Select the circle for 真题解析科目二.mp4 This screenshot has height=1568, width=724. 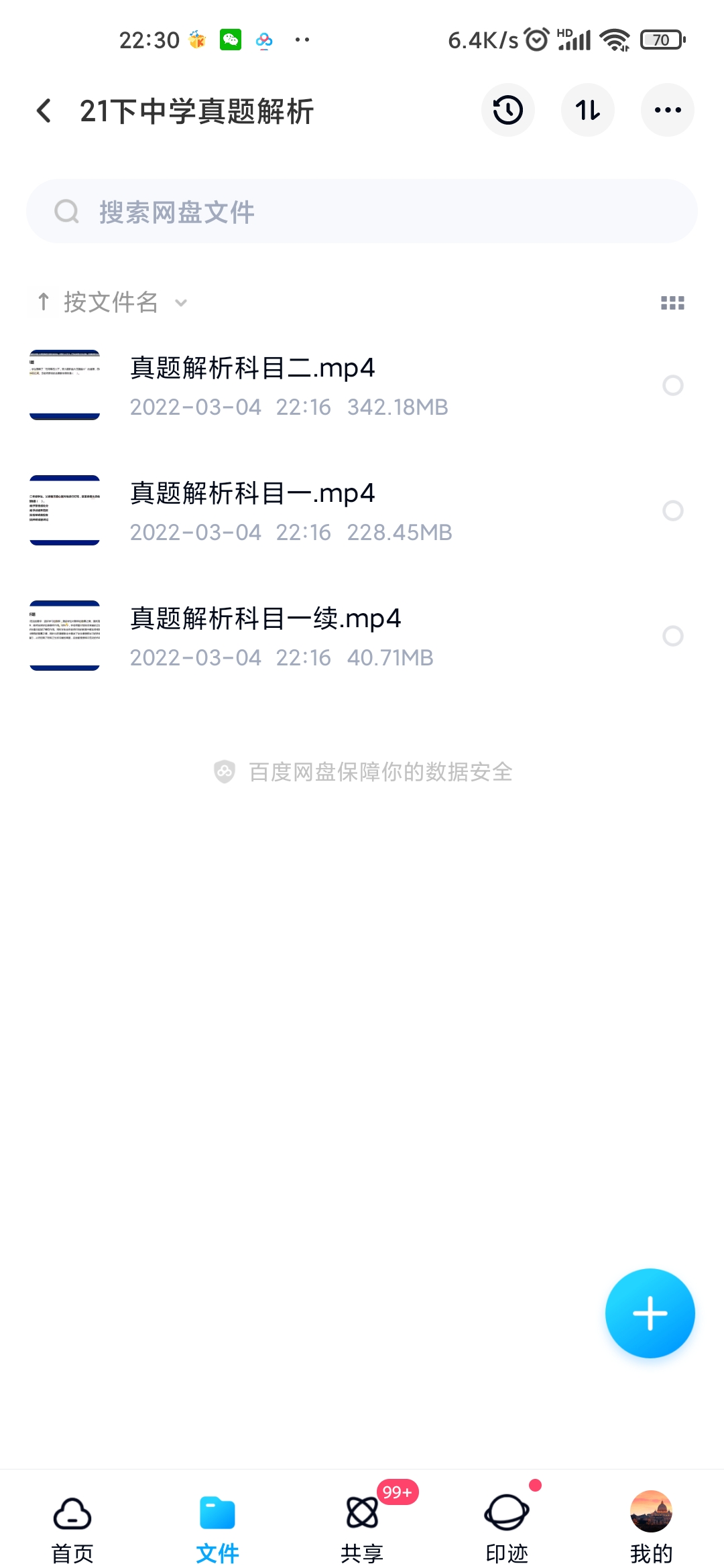coord(672,385)
